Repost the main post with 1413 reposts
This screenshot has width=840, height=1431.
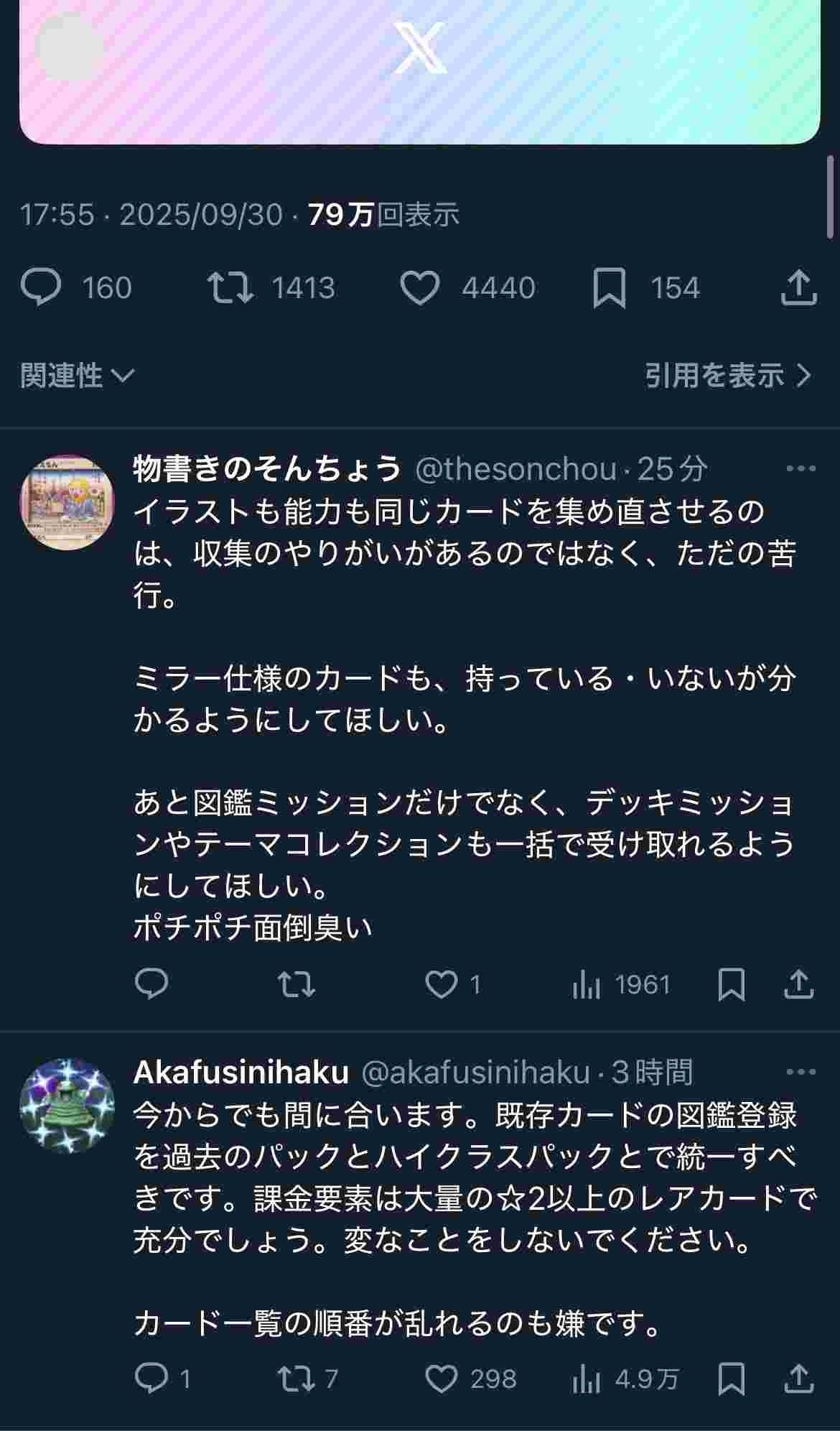pos(230,287)
